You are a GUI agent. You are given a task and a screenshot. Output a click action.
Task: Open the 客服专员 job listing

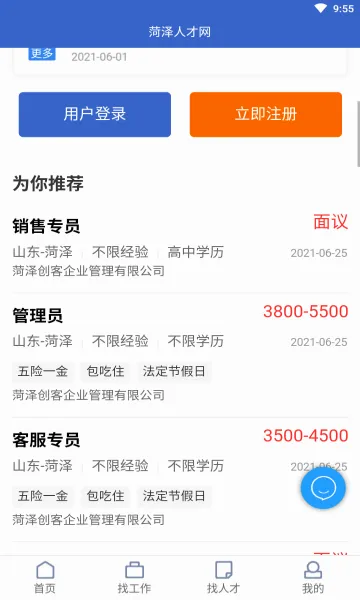180,479
